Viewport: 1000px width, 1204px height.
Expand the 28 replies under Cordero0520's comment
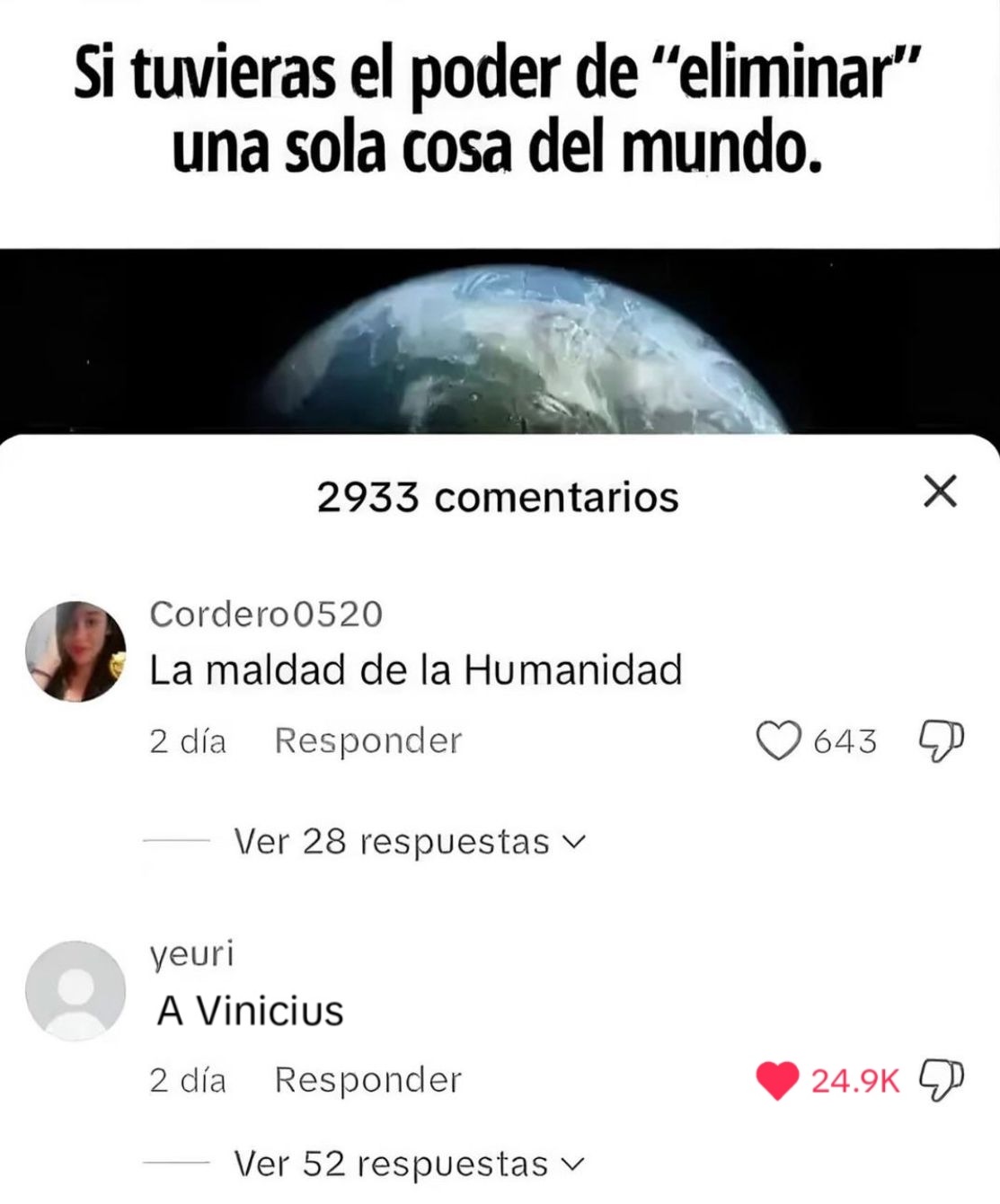click(409, 842)
